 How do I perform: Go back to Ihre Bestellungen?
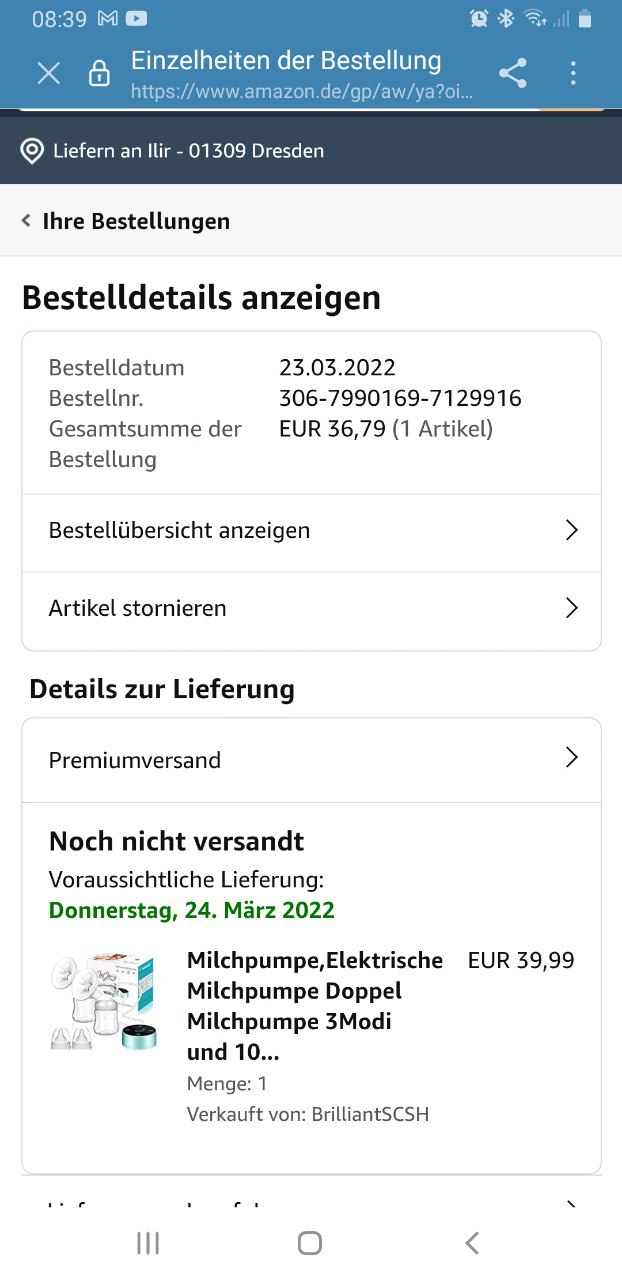tap(125, 221)
